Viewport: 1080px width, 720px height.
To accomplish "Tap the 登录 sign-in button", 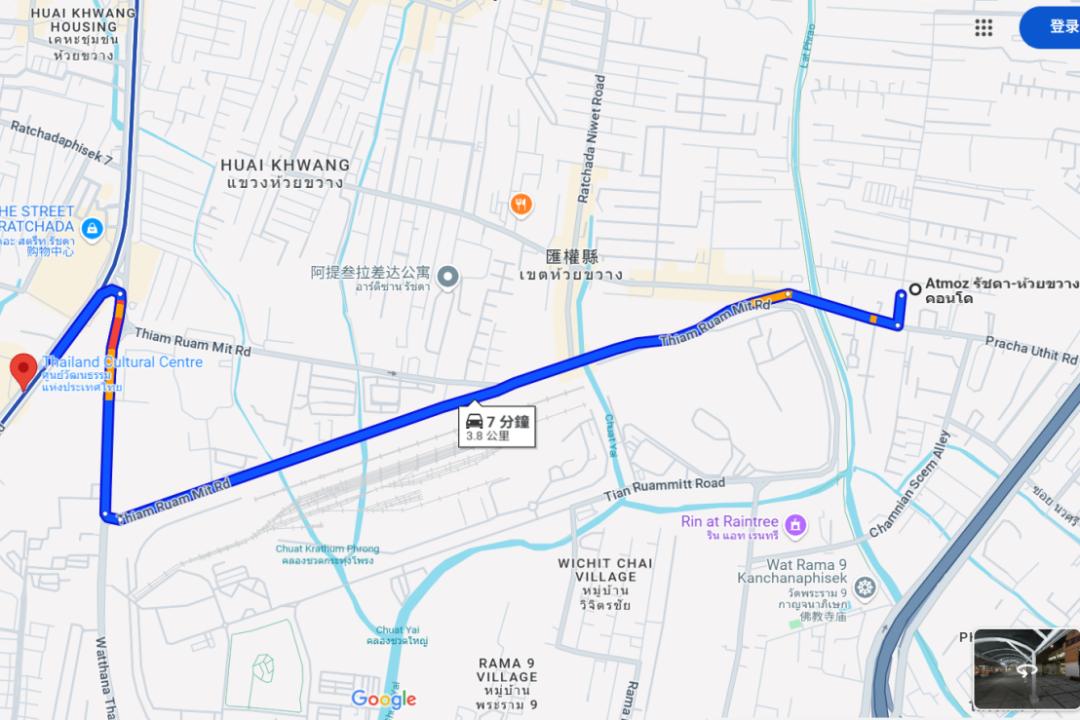I will coord(1060,27).
